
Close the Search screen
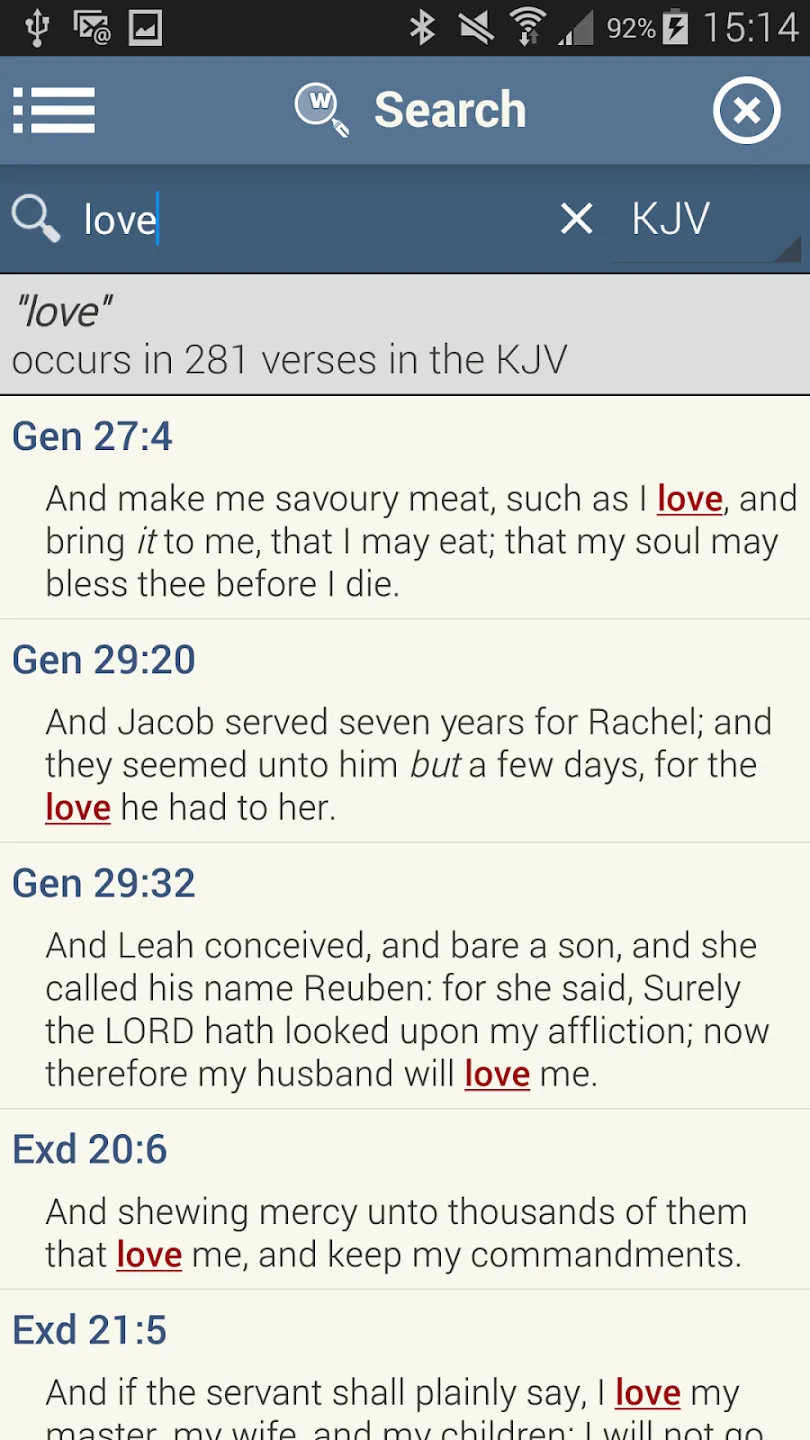pos(746,110)
